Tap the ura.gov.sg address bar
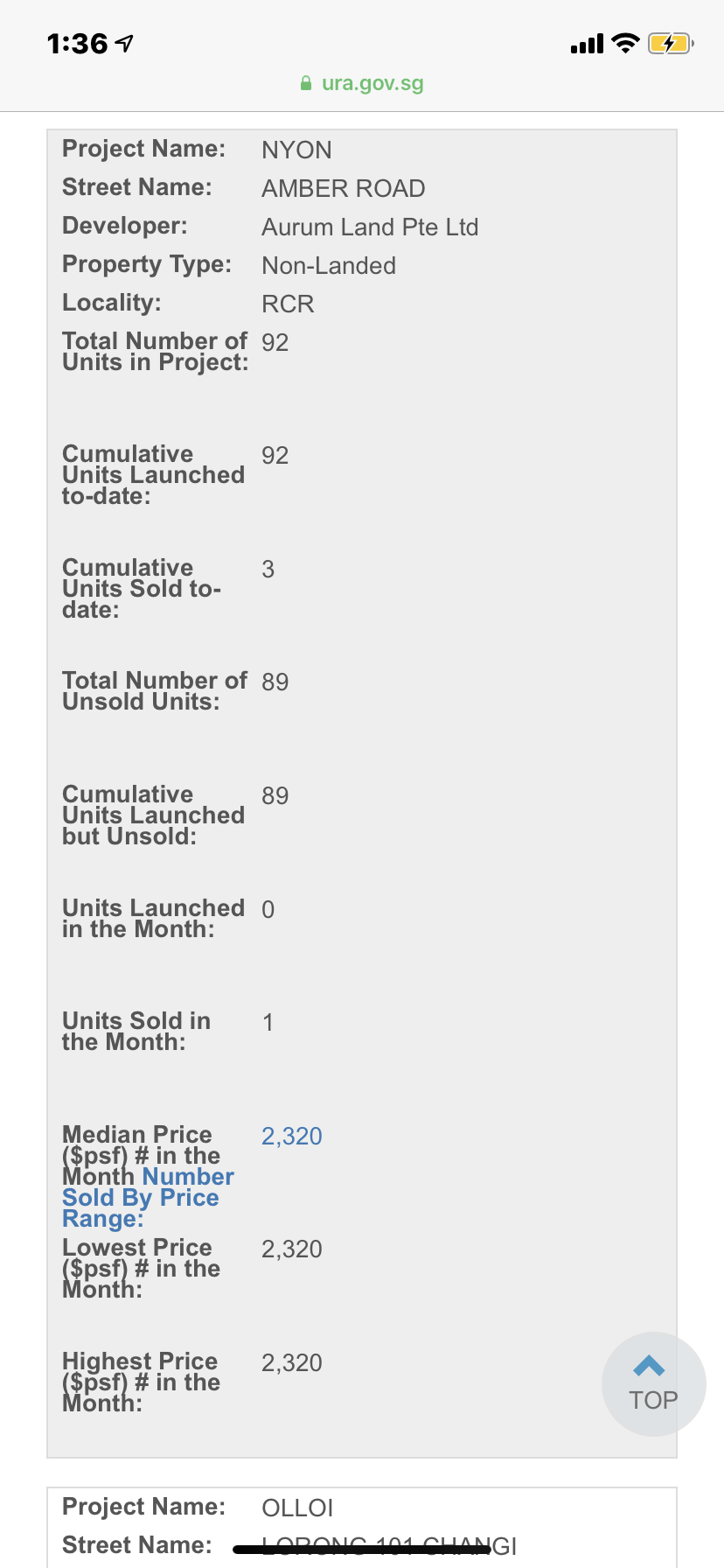The width and height of the screenshot is (724, 1568). click(x=362, y=84)
